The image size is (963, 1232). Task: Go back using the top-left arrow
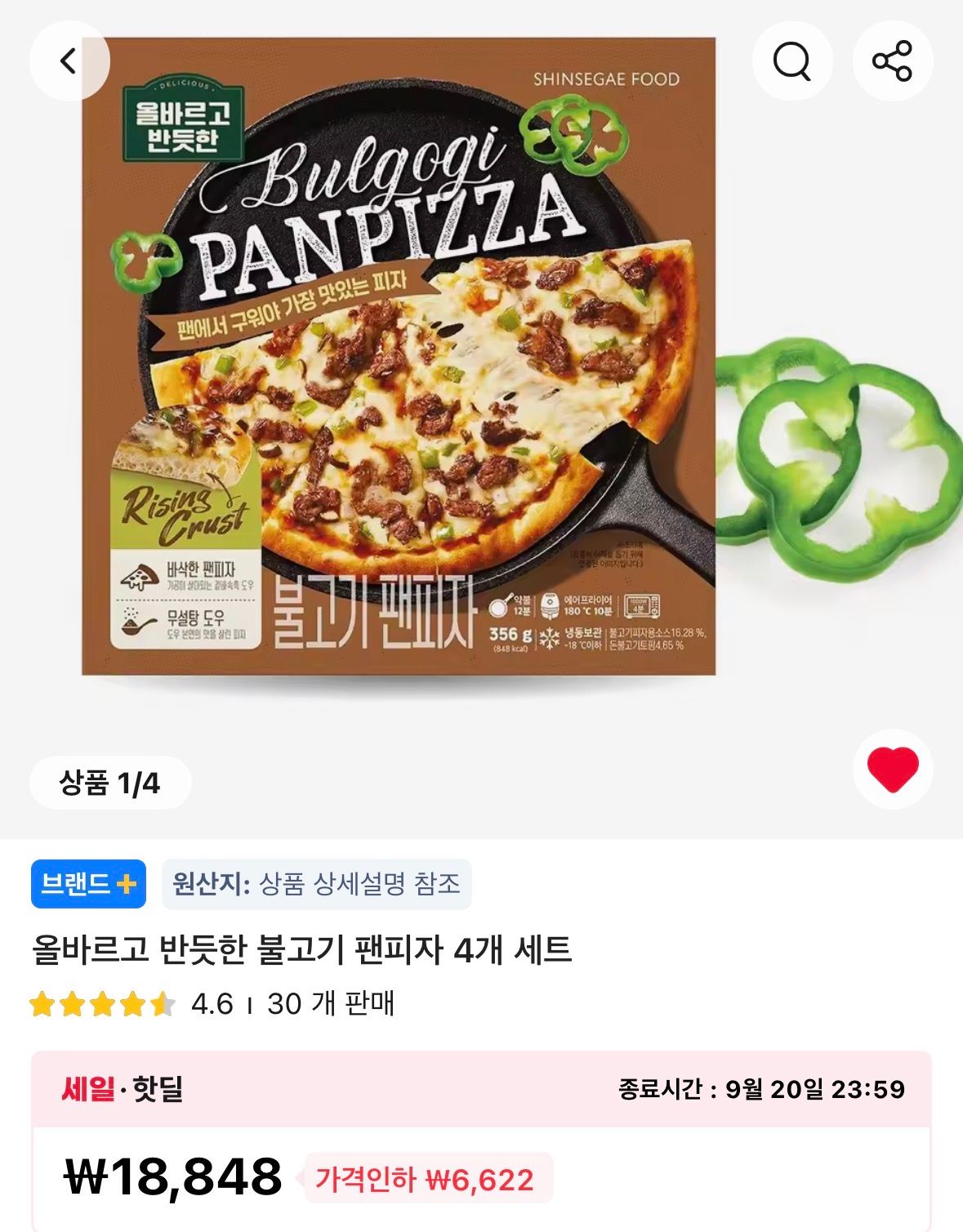(69, 61)
